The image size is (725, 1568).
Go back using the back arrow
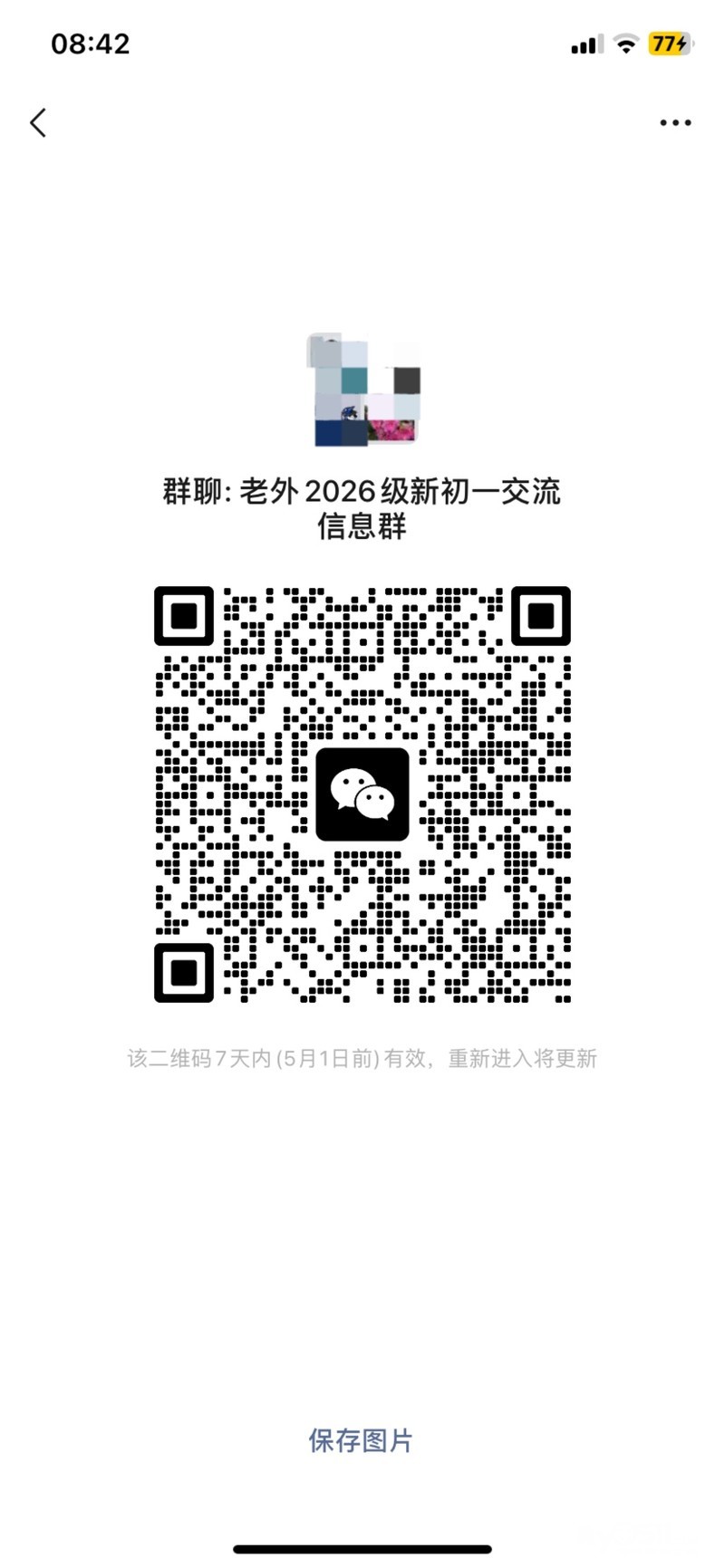(x=38, y=122)
